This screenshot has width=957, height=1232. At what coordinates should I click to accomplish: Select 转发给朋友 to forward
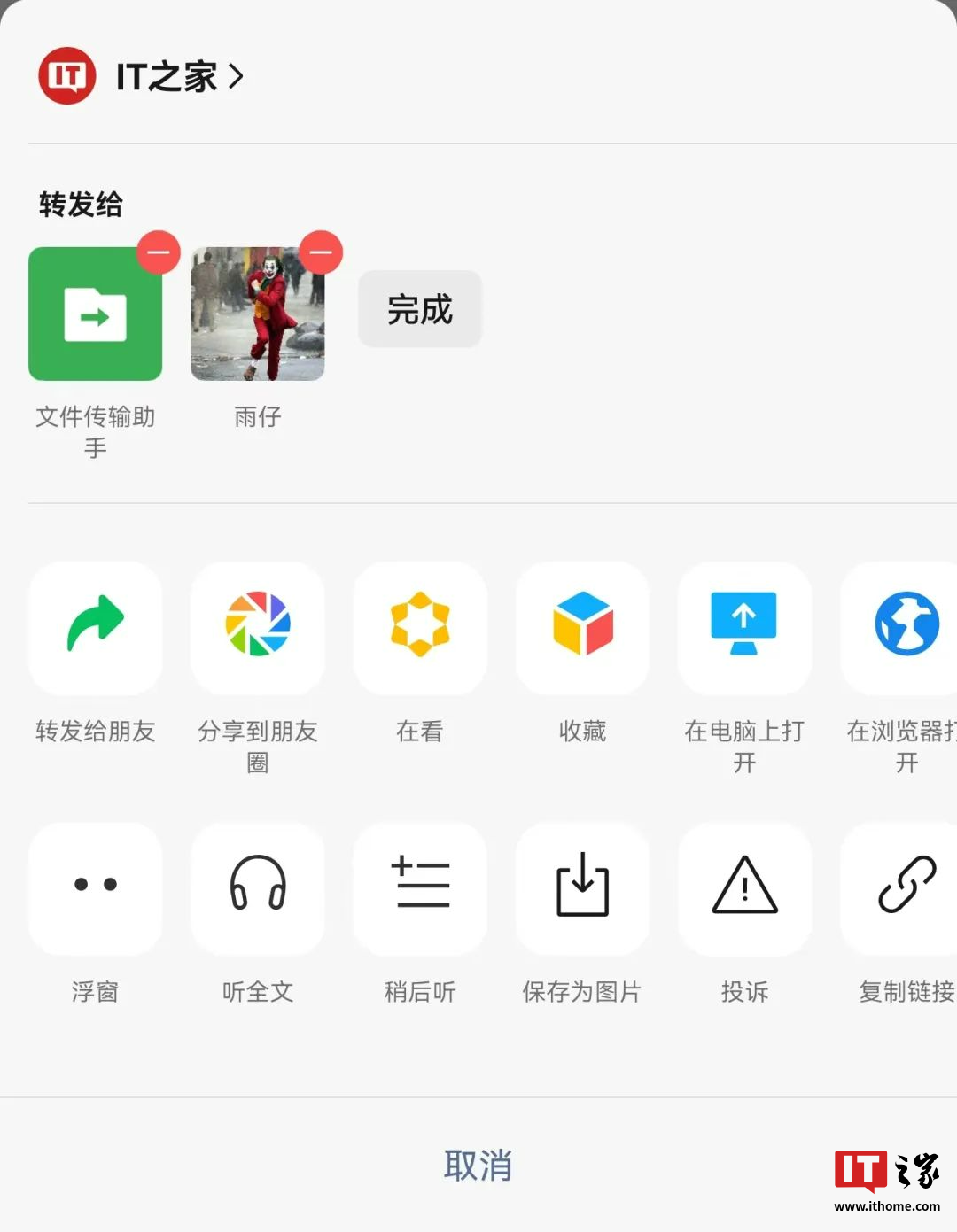point(96,628)
